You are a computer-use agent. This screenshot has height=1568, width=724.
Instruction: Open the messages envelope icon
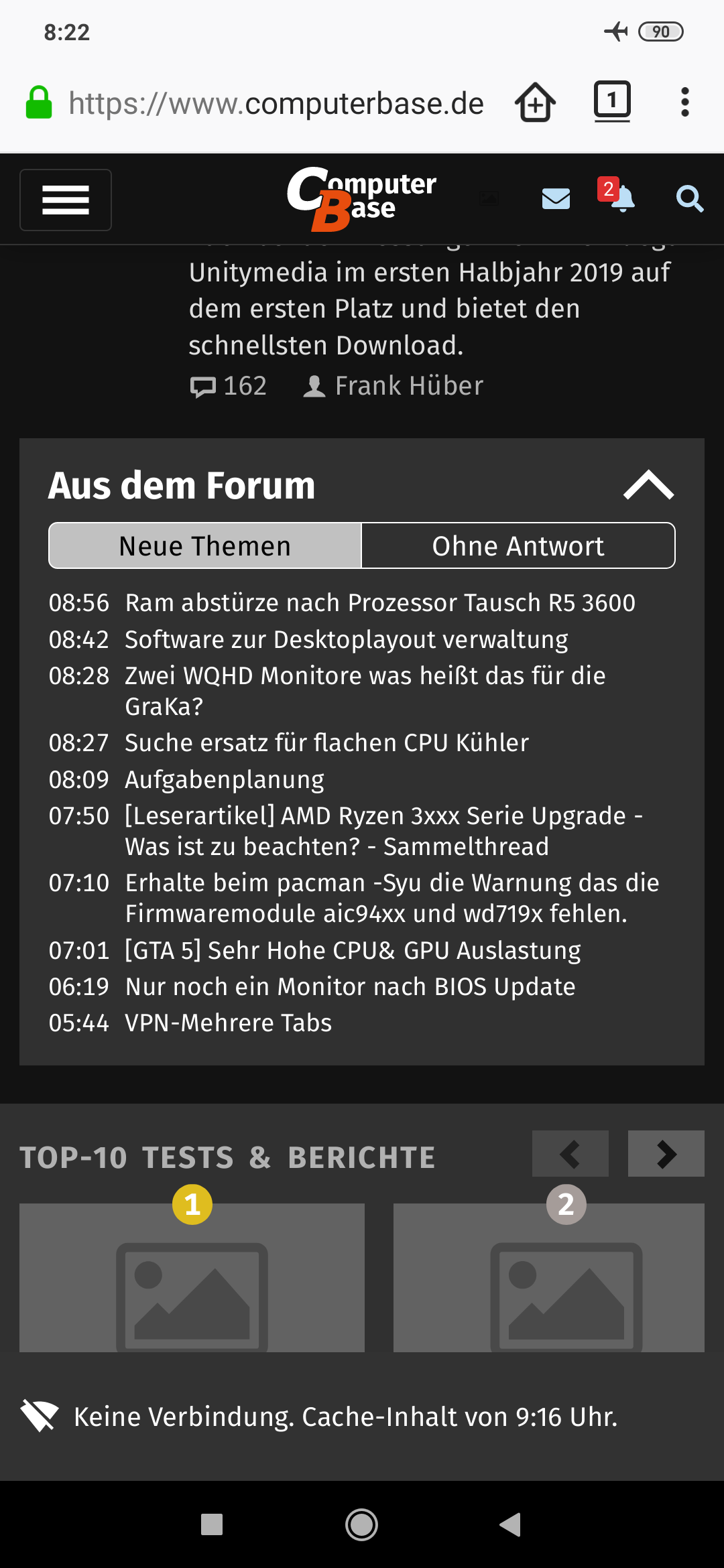(x=556, y=199)
